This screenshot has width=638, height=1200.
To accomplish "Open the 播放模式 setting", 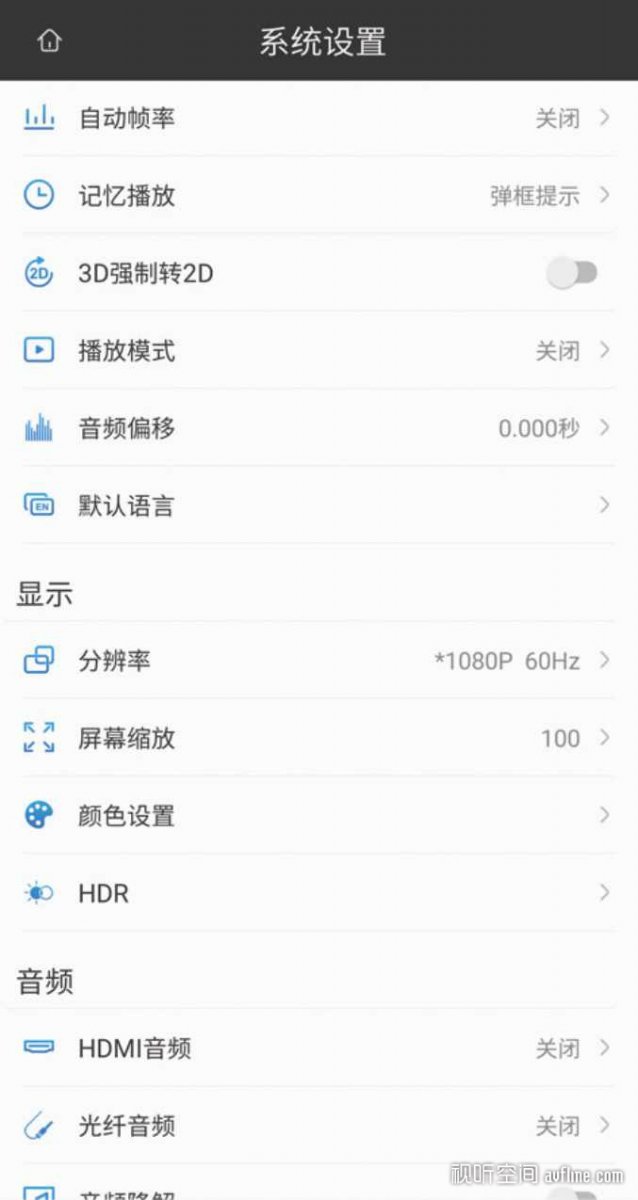I will (318, 351).
